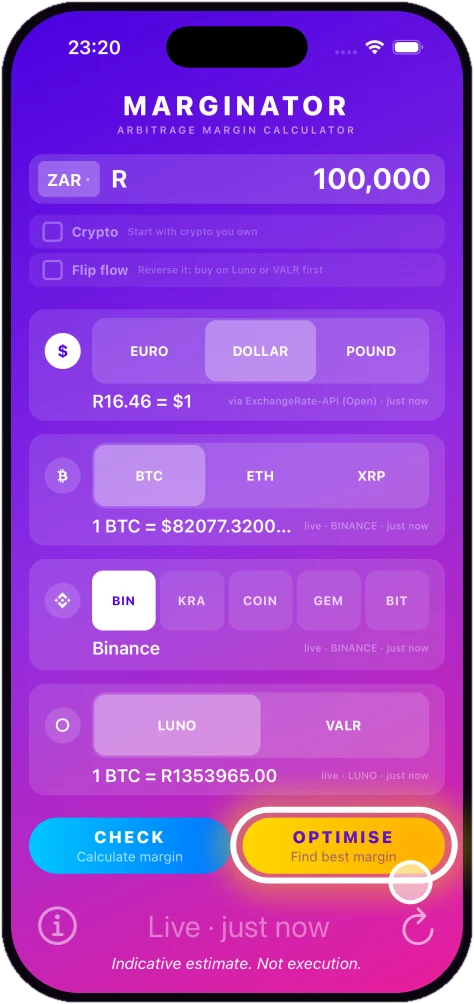
Task: Select the KRA exchange
Action: click(192, 601)
